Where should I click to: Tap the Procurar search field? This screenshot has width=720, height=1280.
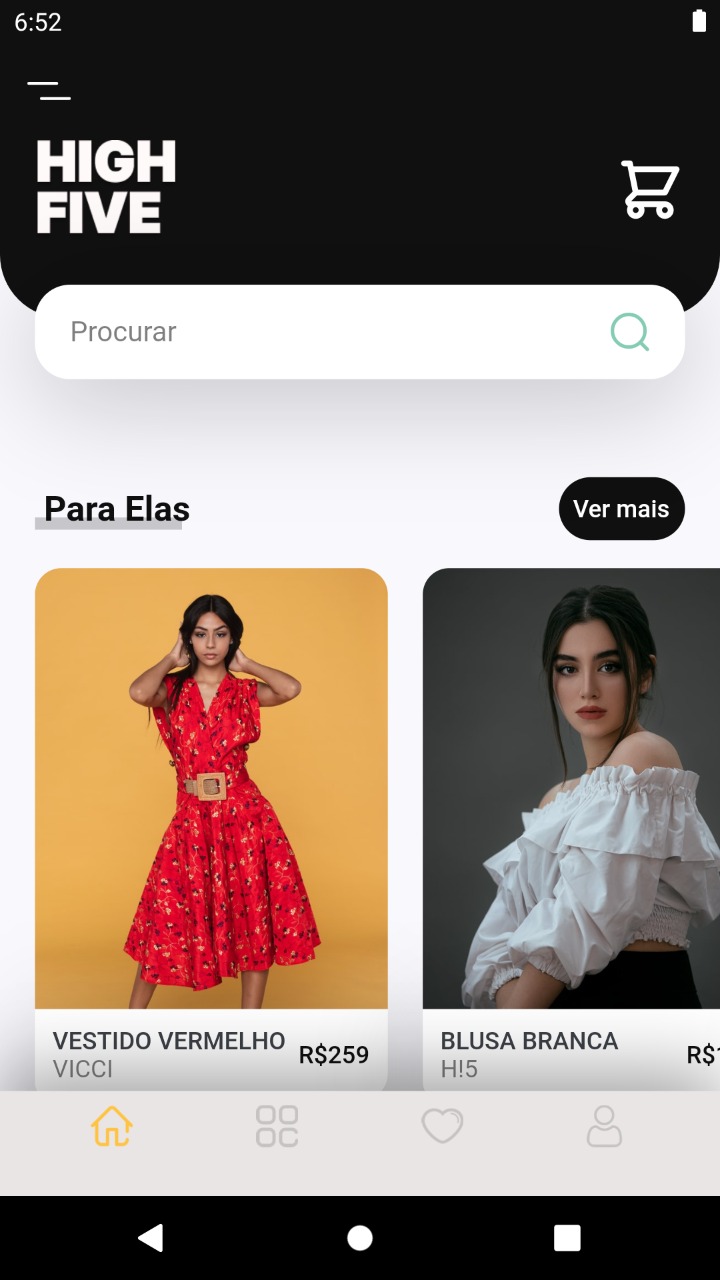pos(300,331)
